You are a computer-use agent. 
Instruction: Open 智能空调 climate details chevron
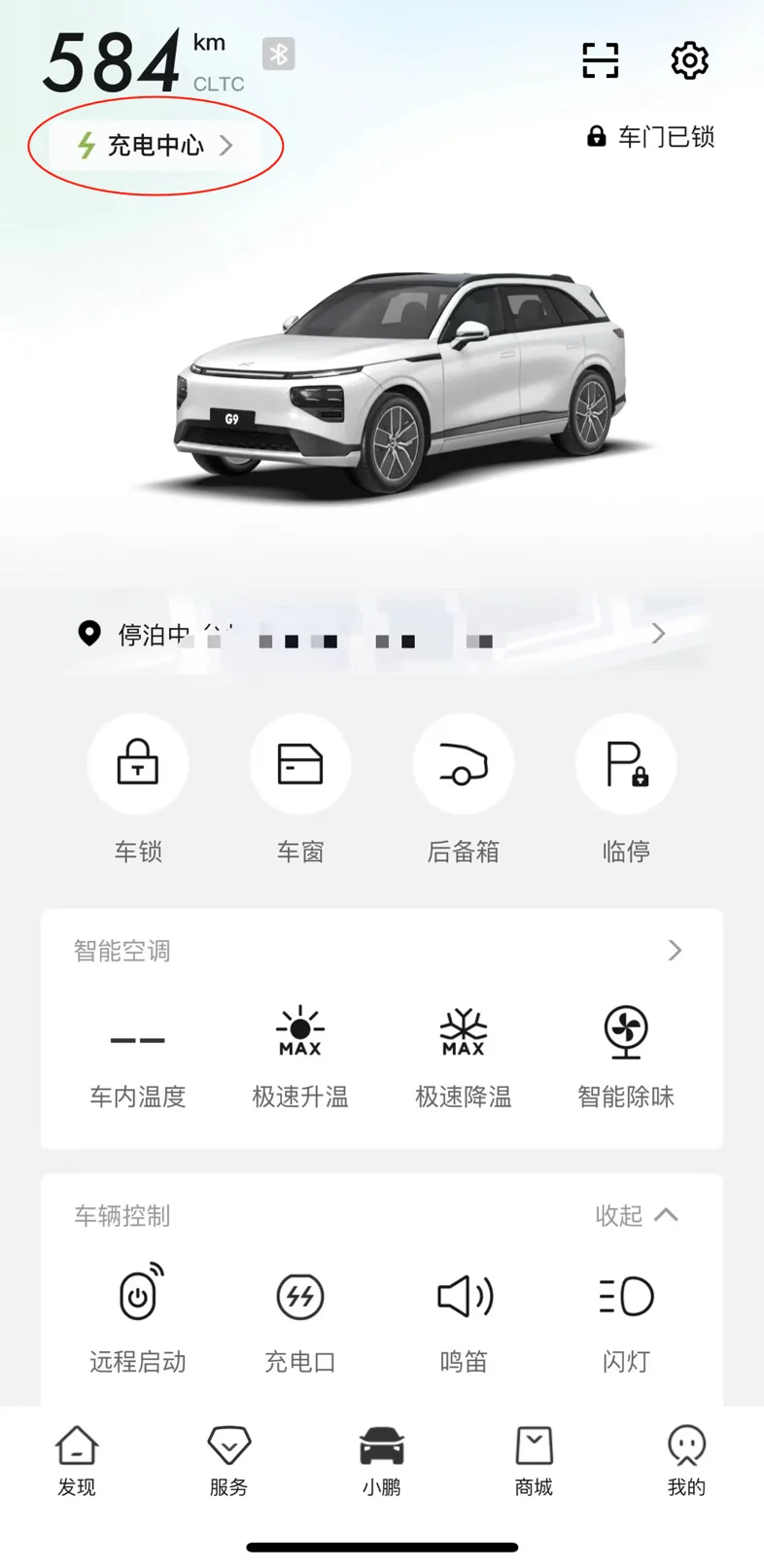click(675, 950)
